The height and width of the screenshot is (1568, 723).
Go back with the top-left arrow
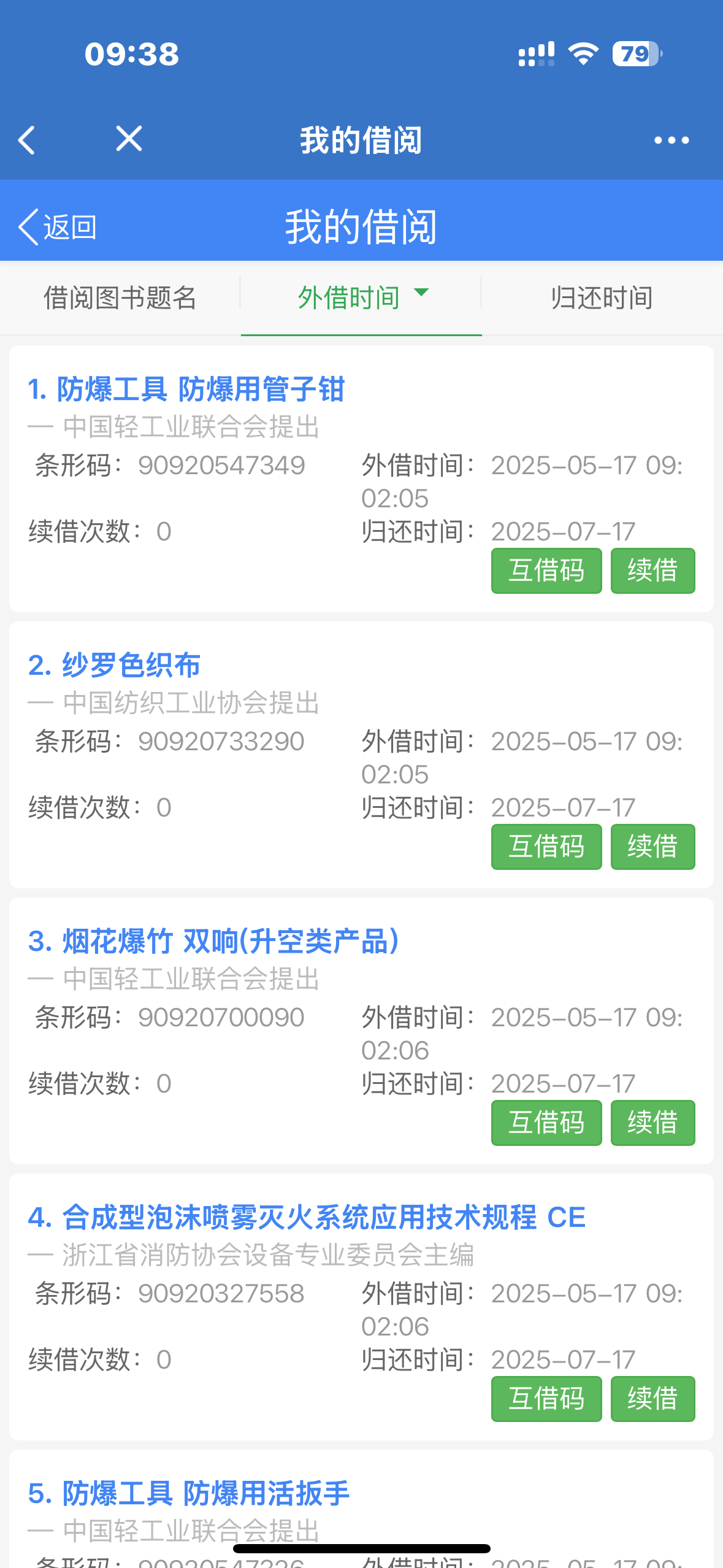coord(27,140)
